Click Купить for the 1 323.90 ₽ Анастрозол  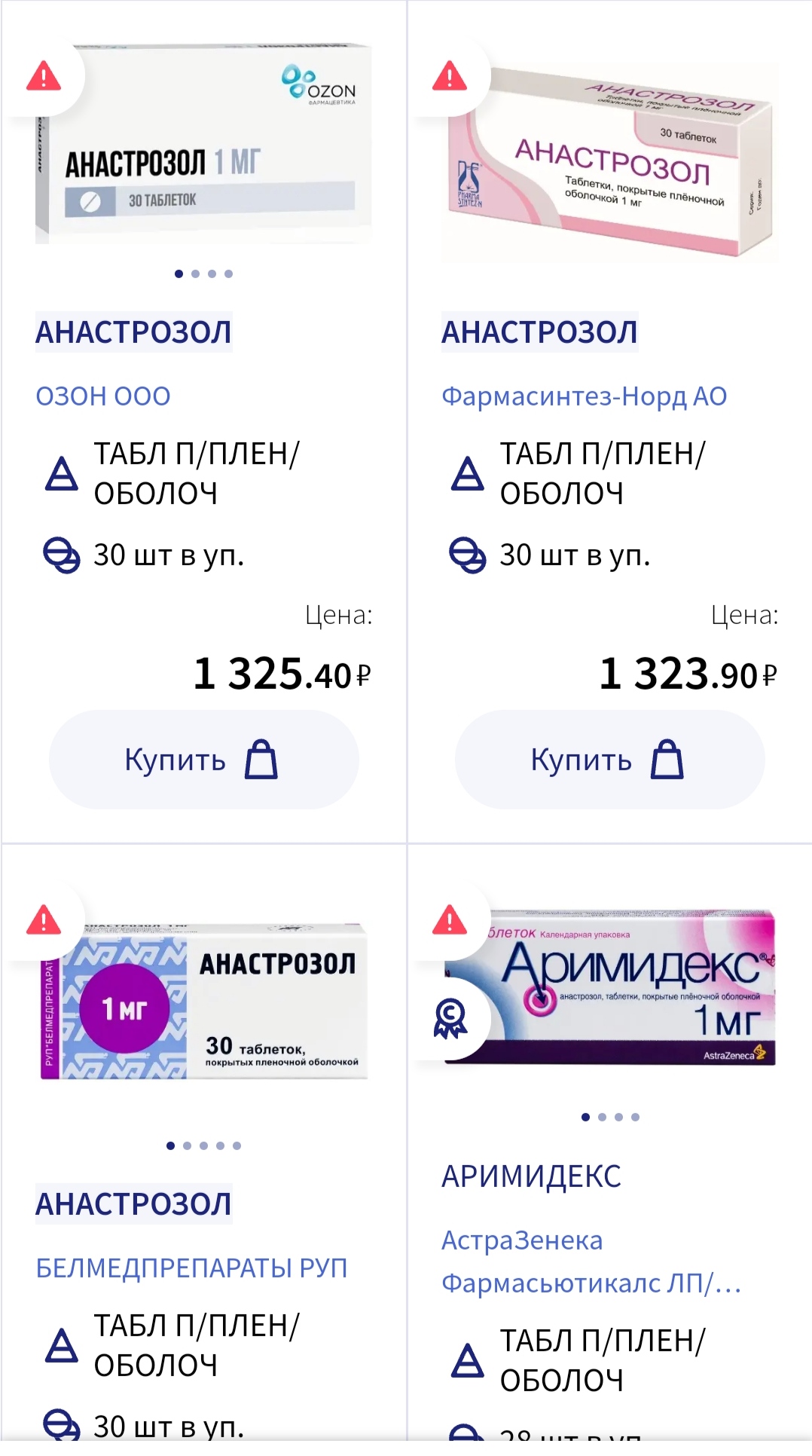click(608, 760)
